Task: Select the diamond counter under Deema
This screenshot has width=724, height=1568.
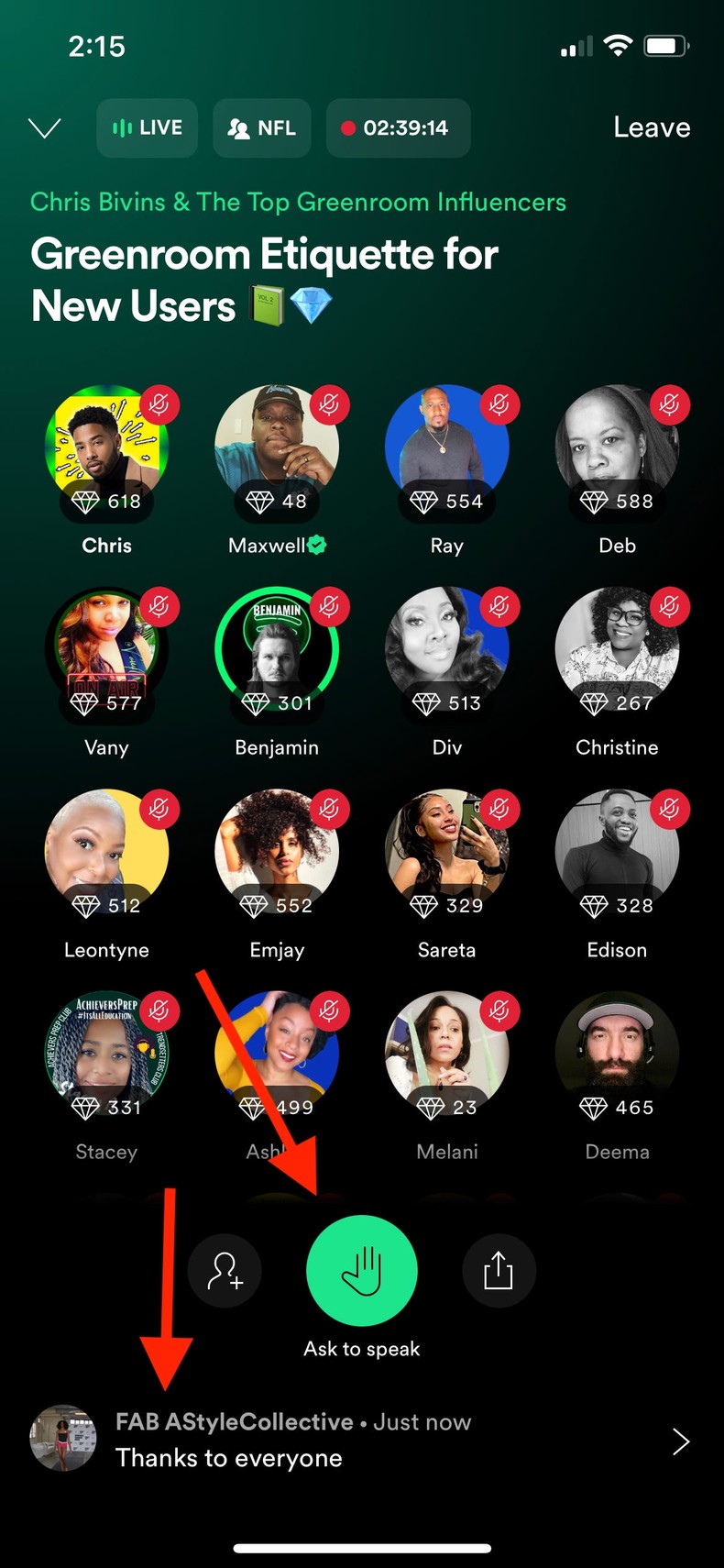Action: coord(617,1107)
